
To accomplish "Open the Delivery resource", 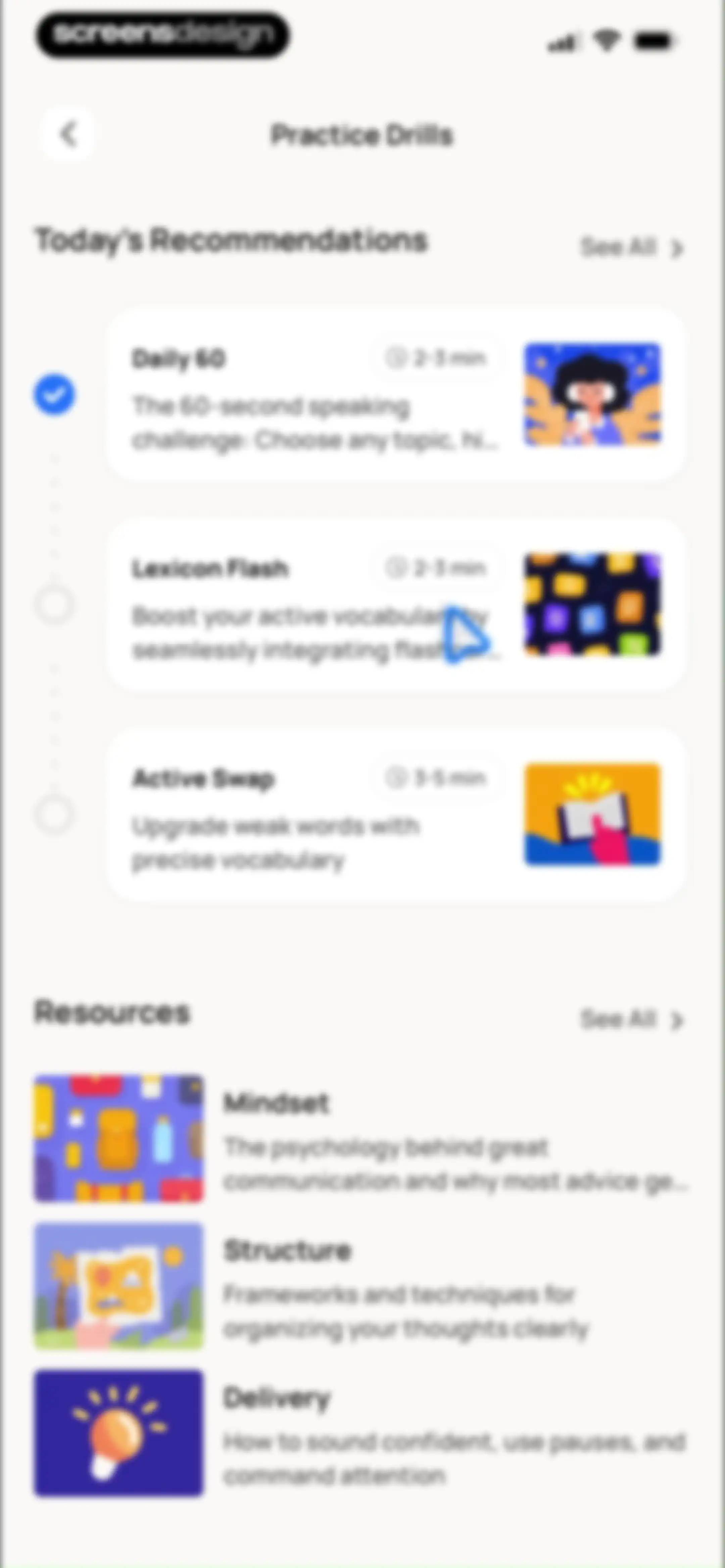I will (x=361, y=1433).
